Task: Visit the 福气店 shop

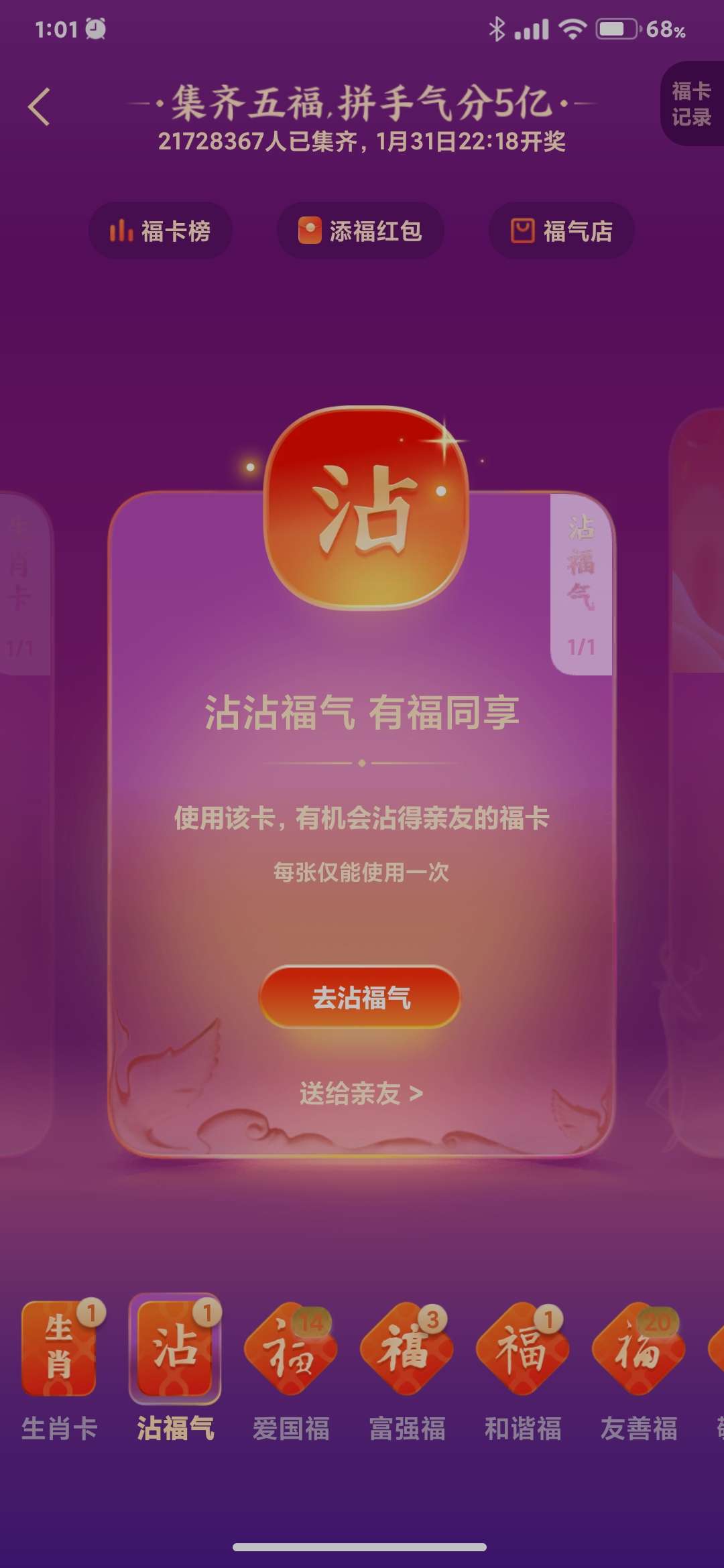Action: (x=561, y=231)
